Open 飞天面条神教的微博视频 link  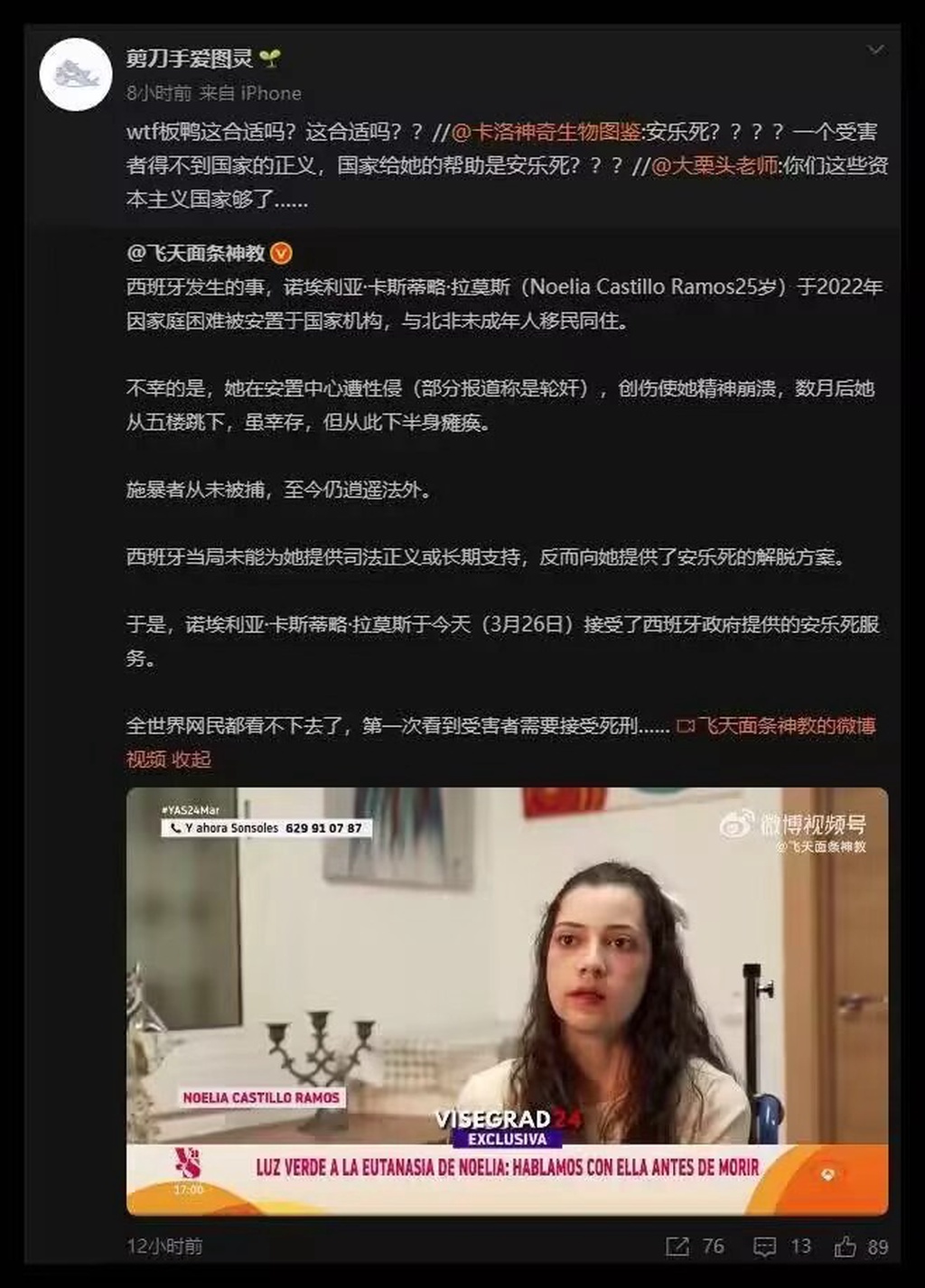[776, 726]
